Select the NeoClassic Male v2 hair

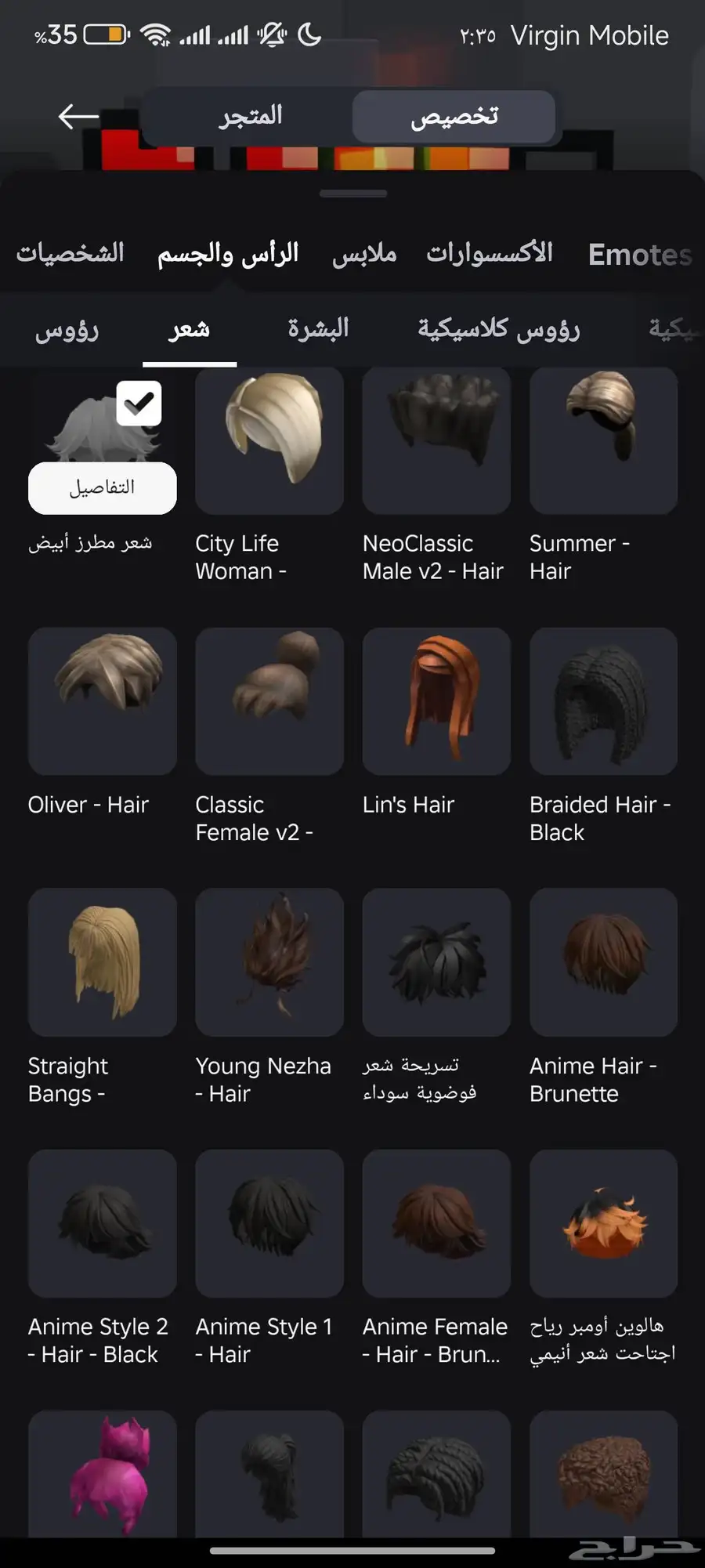(x=436, y=440)
